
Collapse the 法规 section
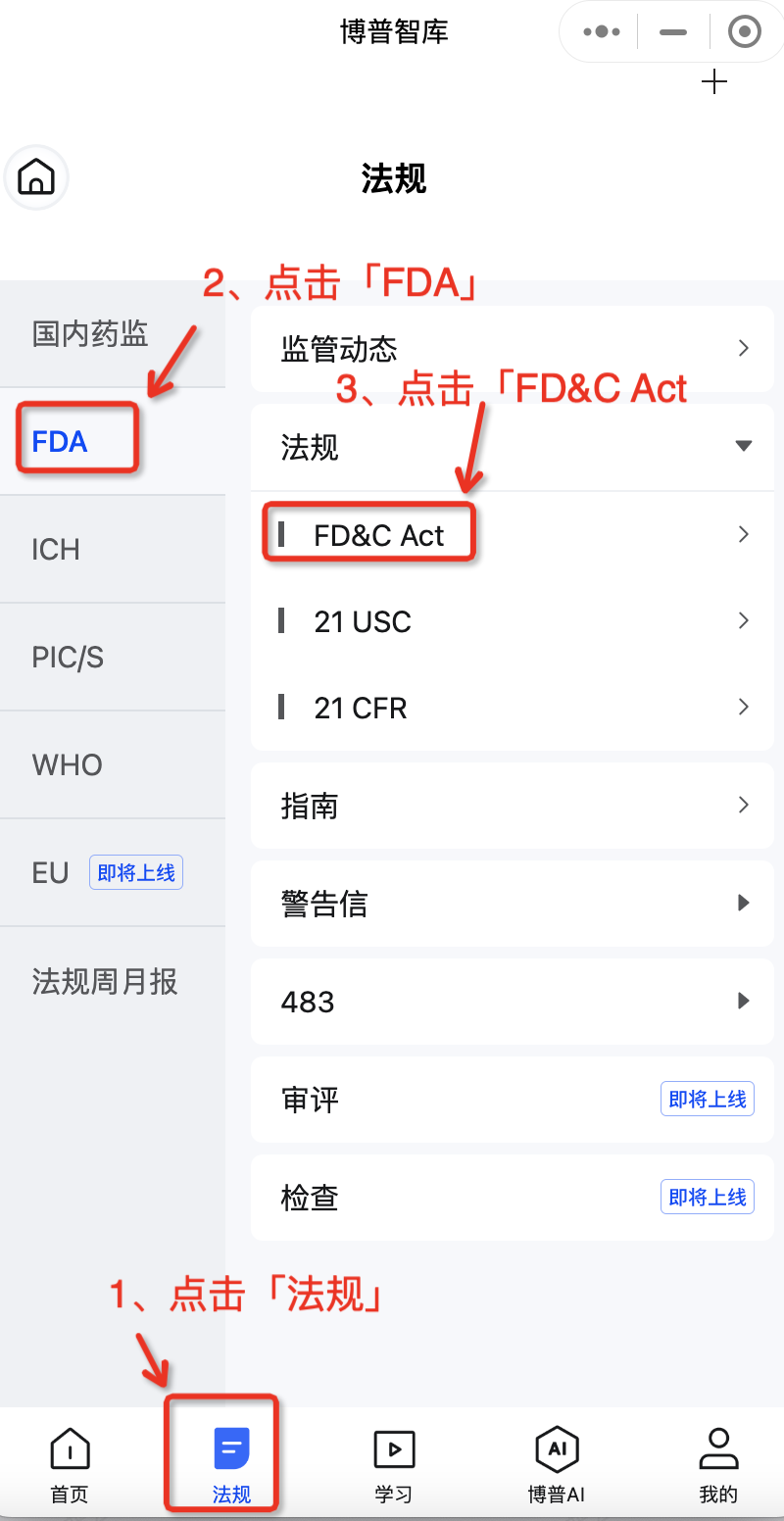click(x=513, y=448)
